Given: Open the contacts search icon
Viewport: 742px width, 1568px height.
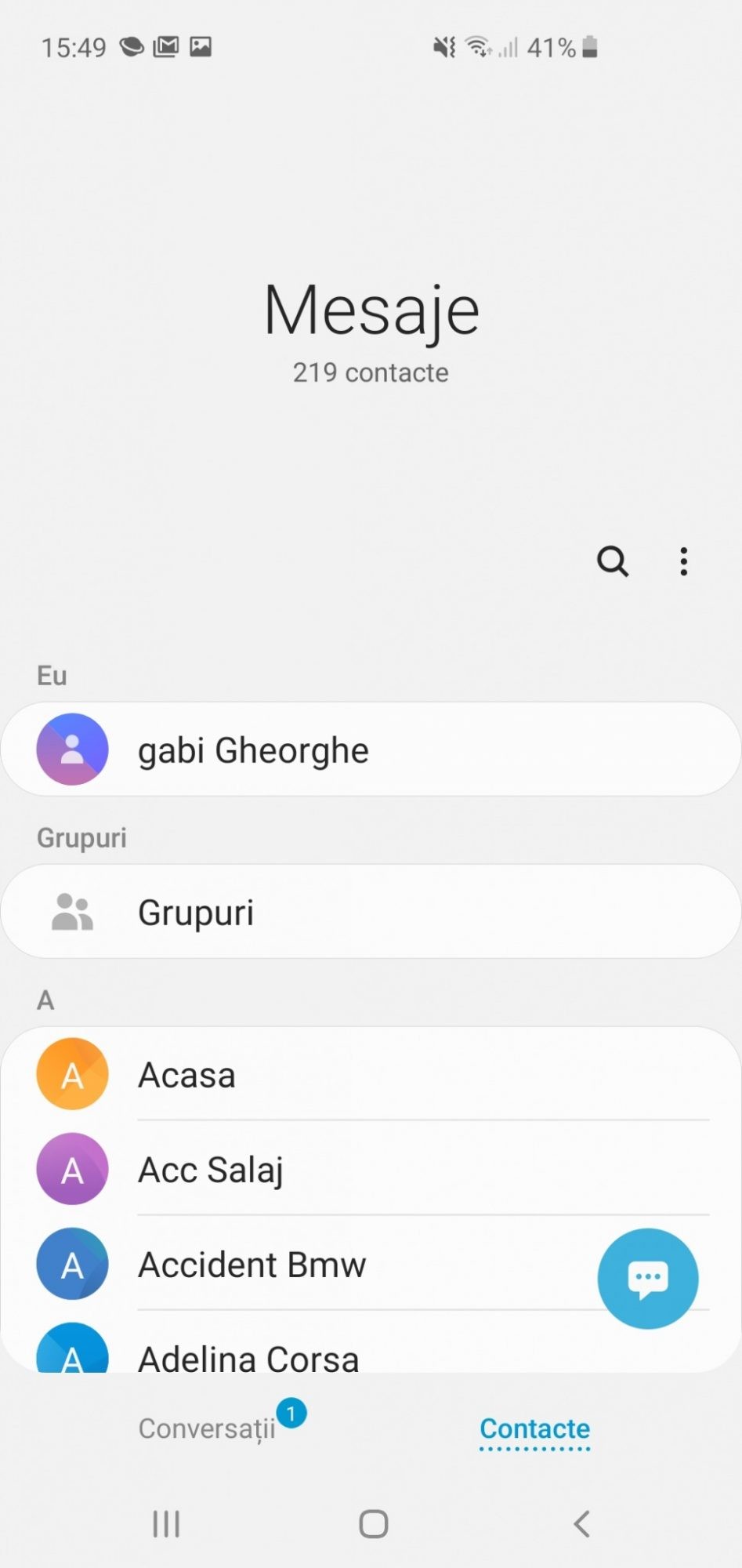Looking at the screenshot, I should (612, 561).
